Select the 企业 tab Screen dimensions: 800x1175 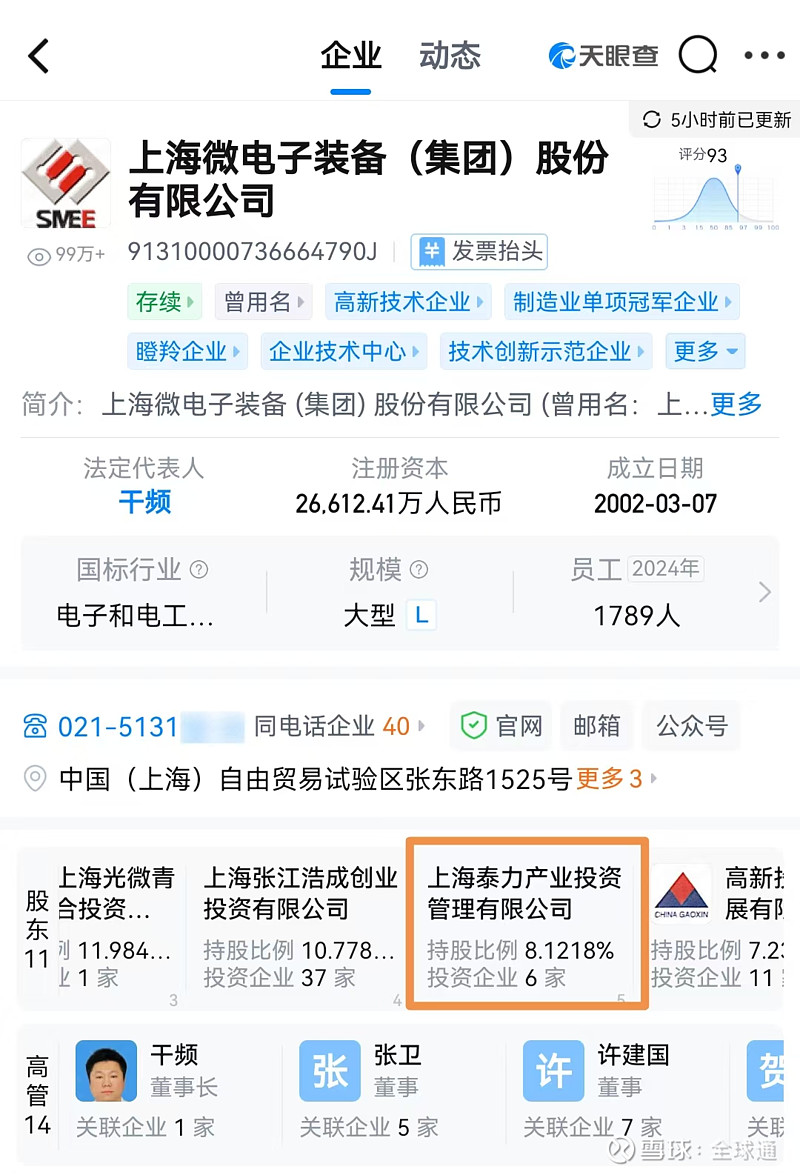point(351,57)
